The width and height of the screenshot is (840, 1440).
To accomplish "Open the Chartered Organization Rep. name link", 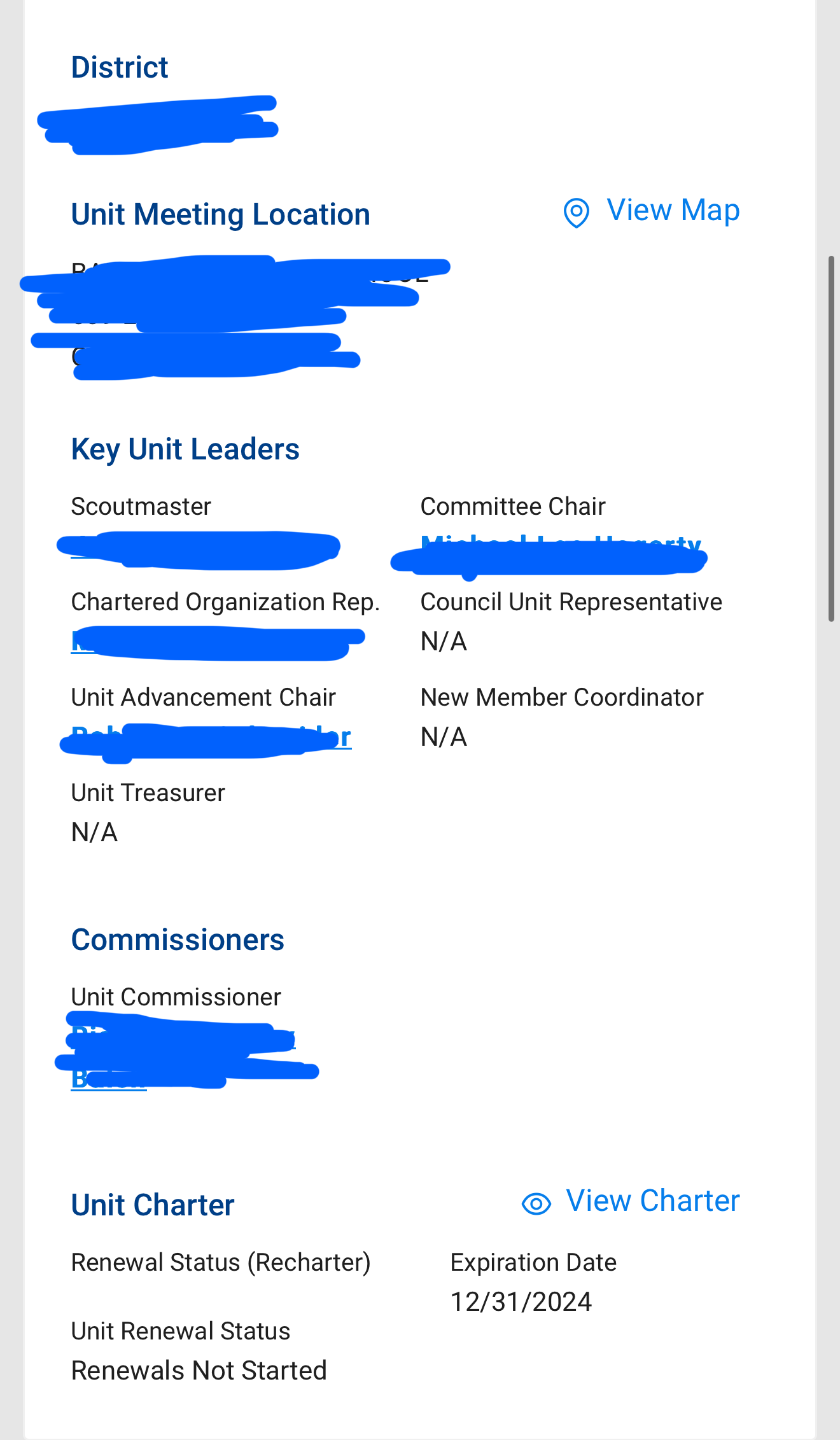I will (x=218, y=643).
